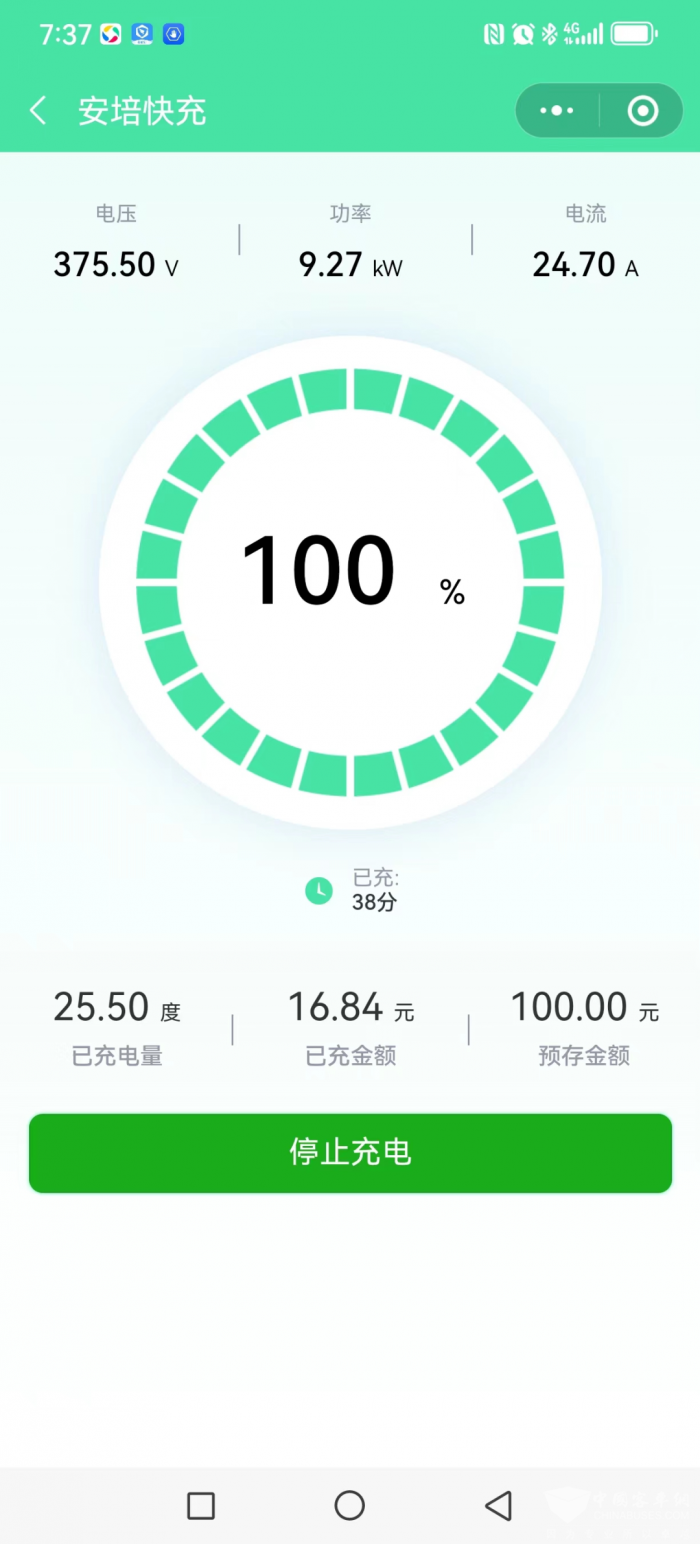Open recent apps from navigation bar
700x1544 pixels.
[x=201, y=1506]
